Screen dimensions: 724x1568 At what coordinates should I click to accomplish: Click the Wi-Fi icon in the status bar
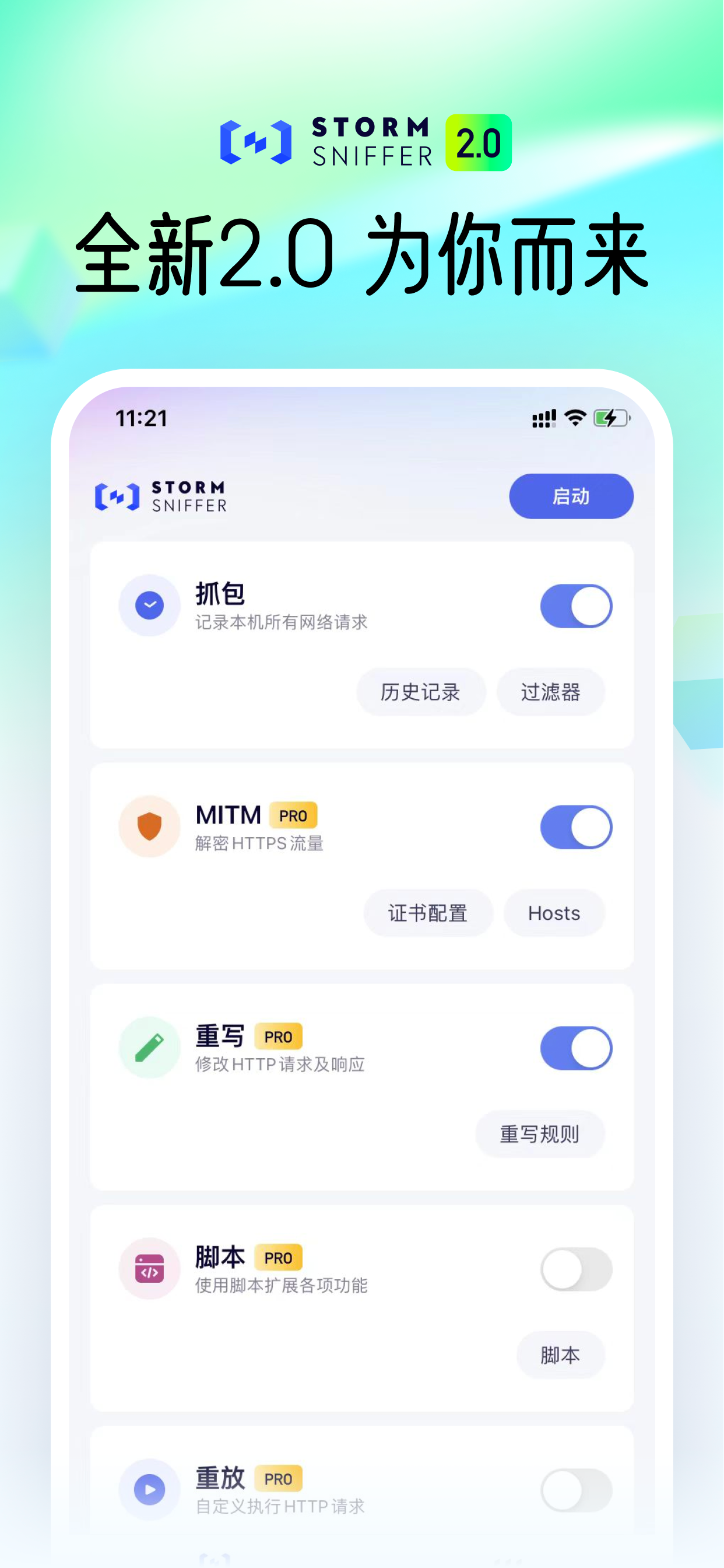(x=575, y=418)
